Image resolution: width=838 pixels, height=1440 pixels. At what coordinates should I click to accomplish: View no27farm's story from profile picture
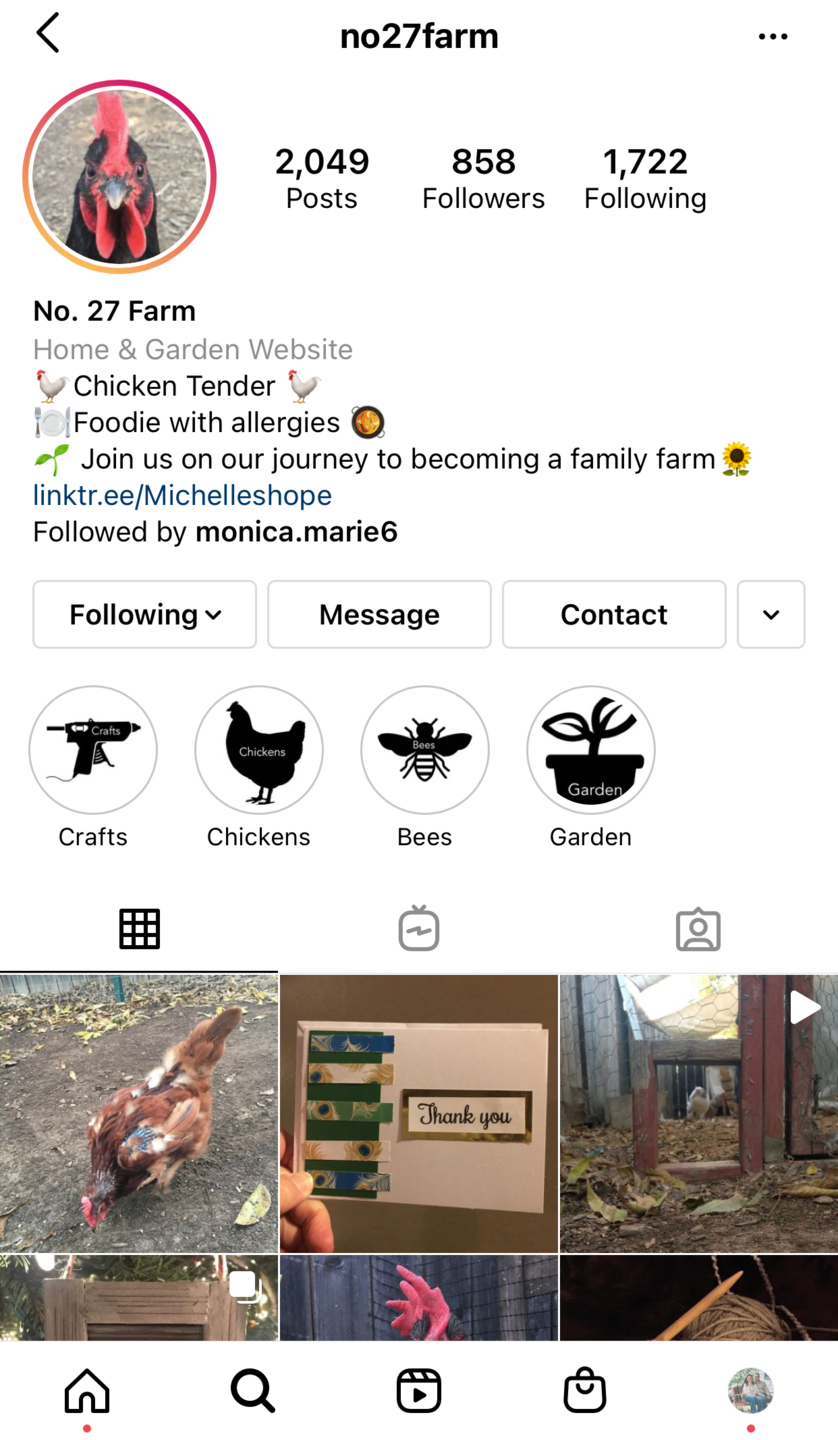120,177
